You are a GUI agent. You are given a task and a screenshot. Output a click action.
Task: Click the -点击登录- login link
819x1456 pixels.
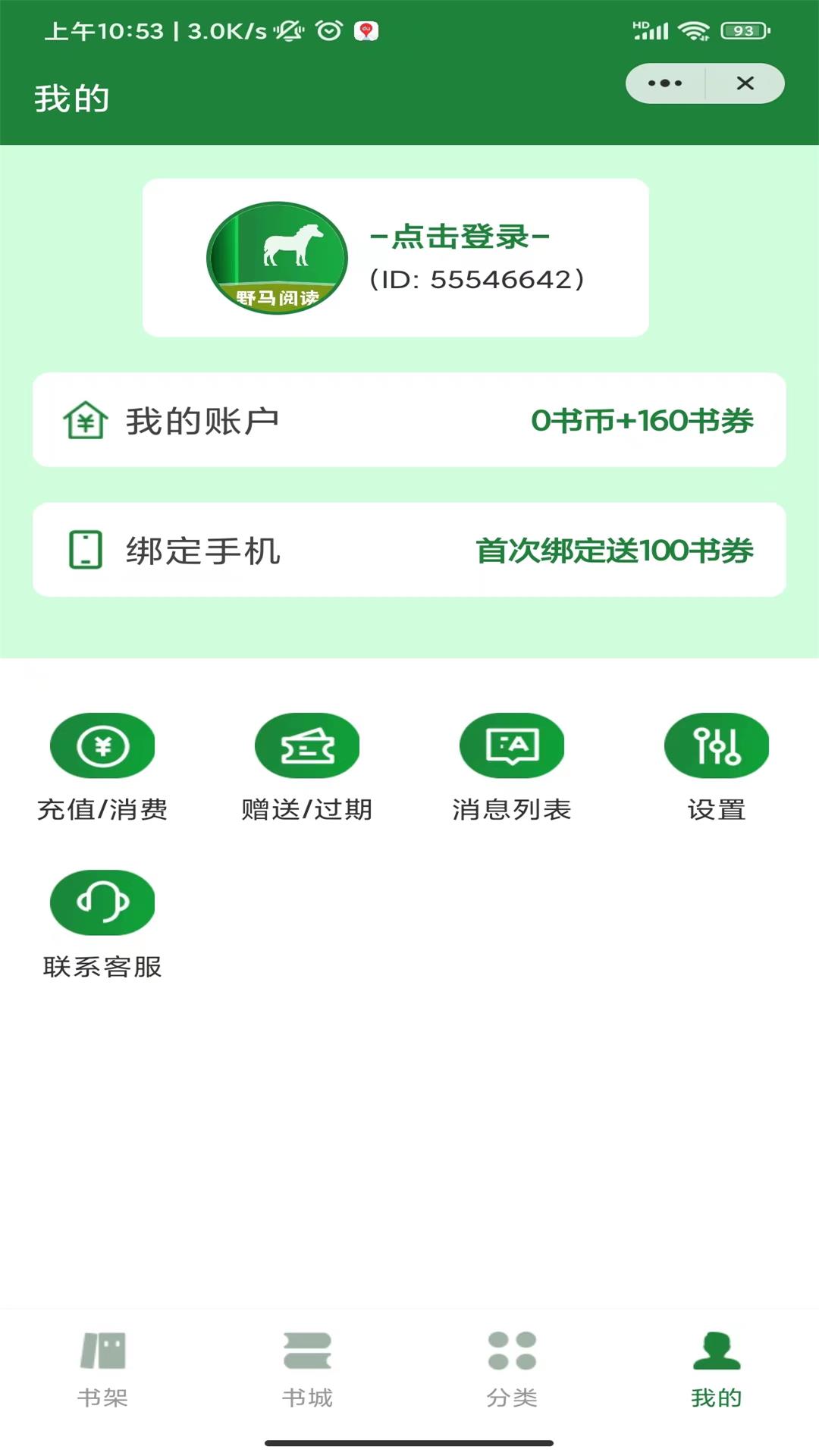point(459,237)
